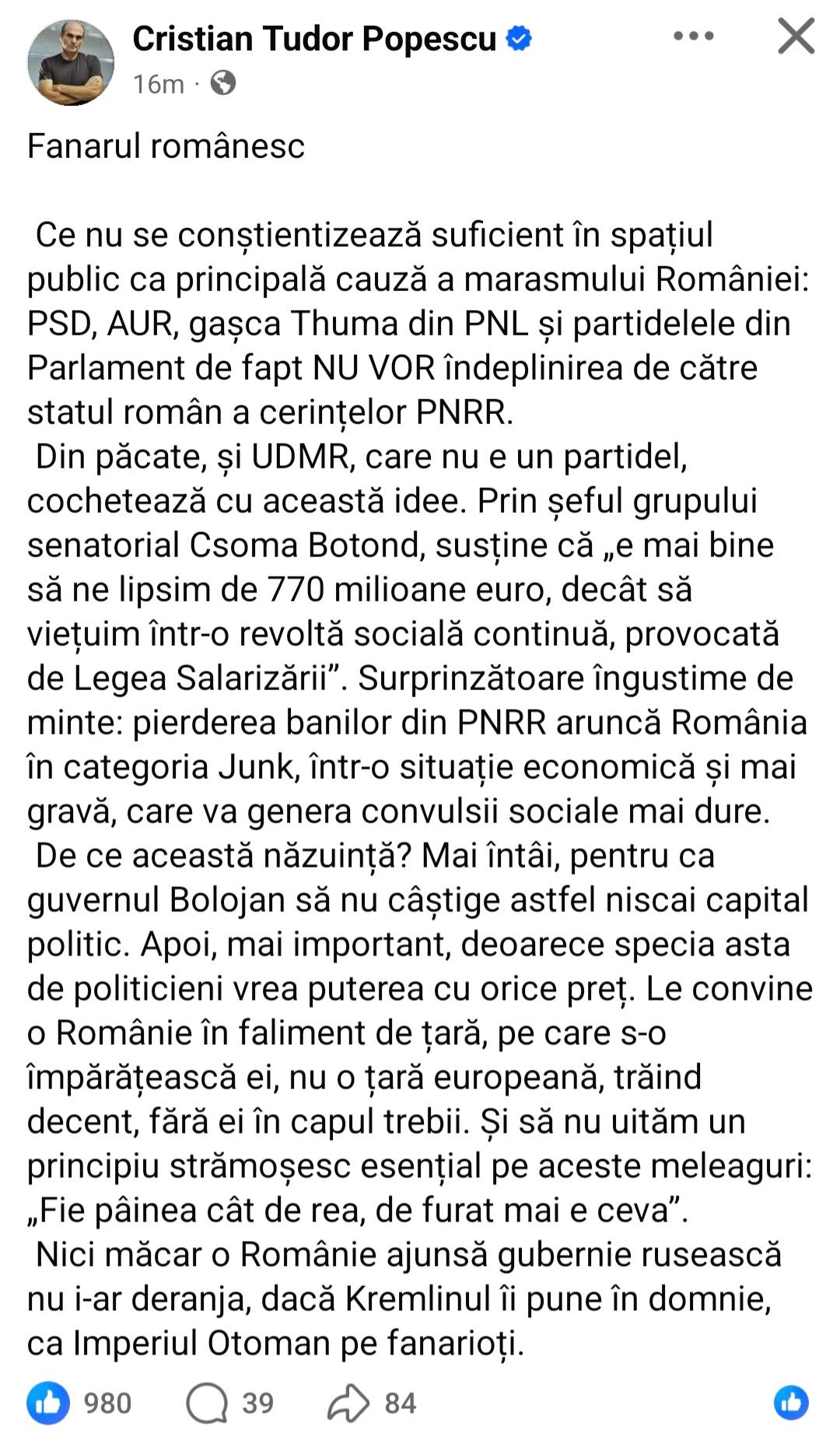Open the 39 comments

pyautogui.click(x=230, y=1403)
